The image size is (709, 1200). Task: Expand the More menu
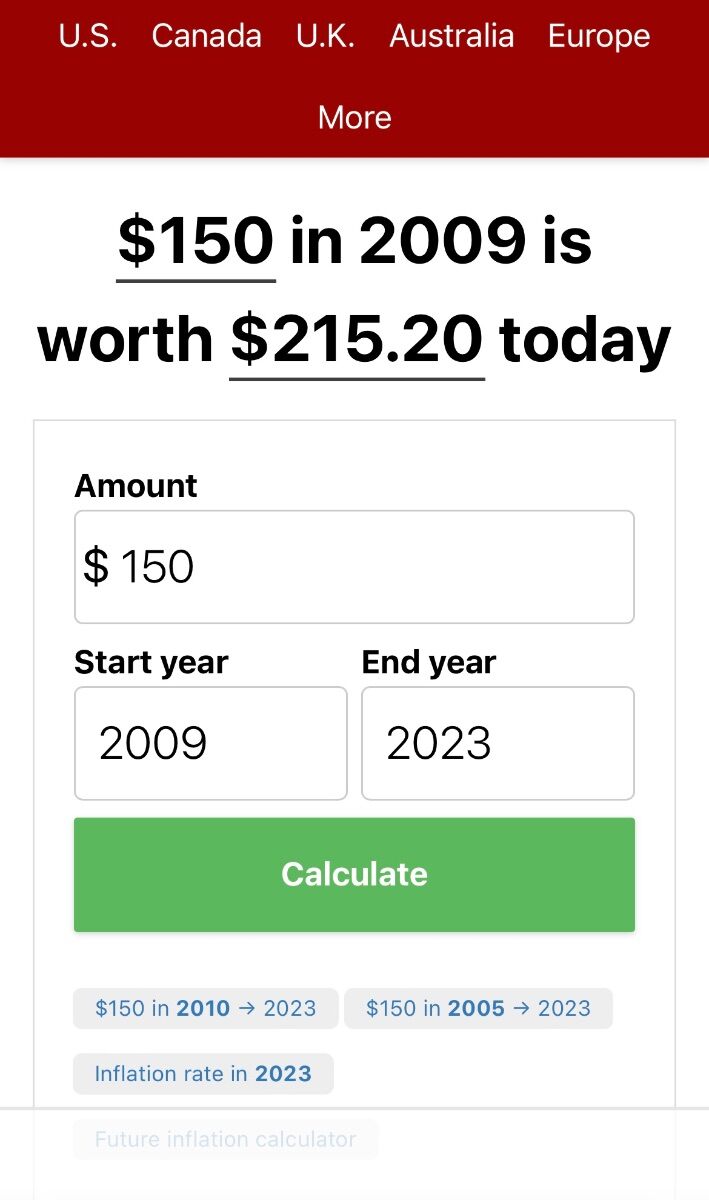click(x=354, y=117)
